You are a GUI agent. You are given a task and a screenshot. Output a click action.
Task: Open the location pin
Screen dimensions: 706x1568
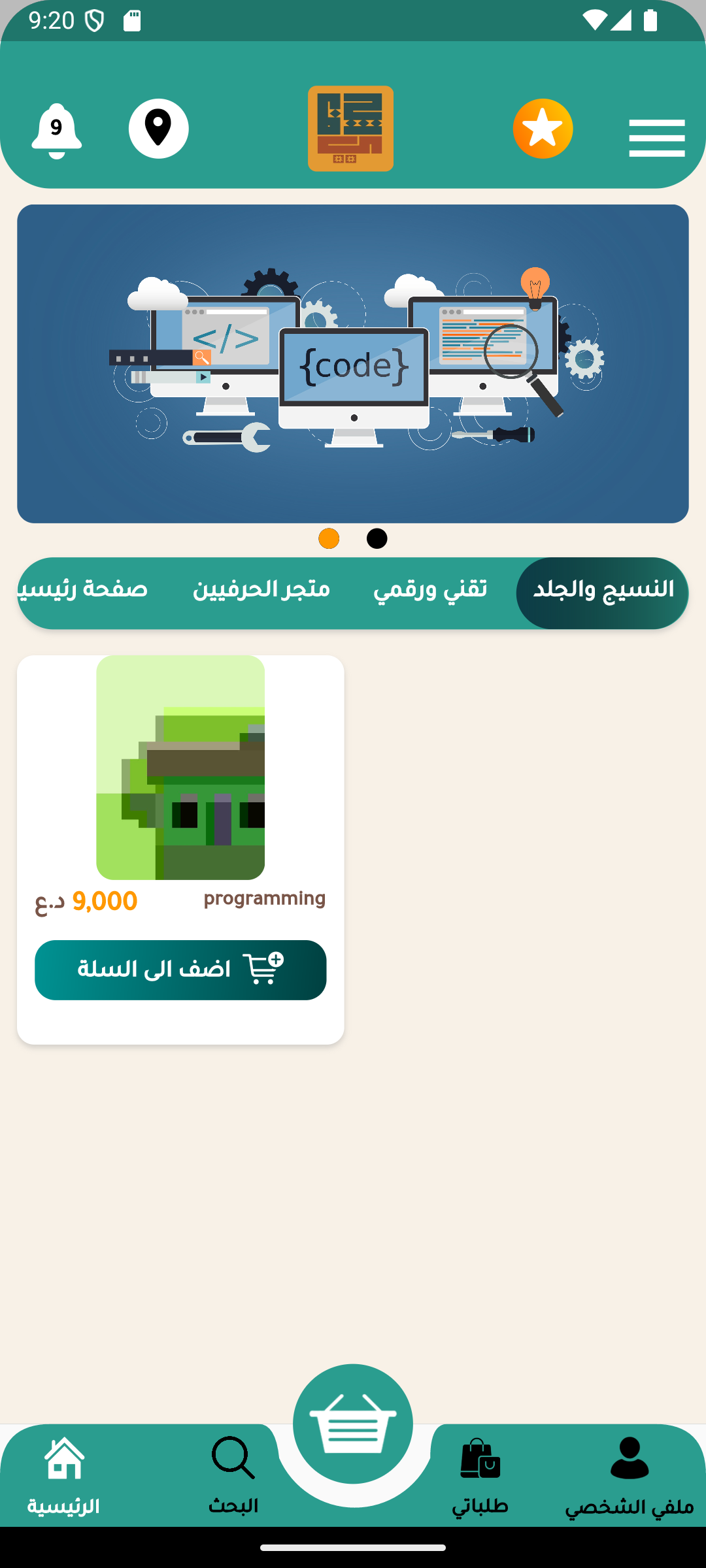[158, 129]
